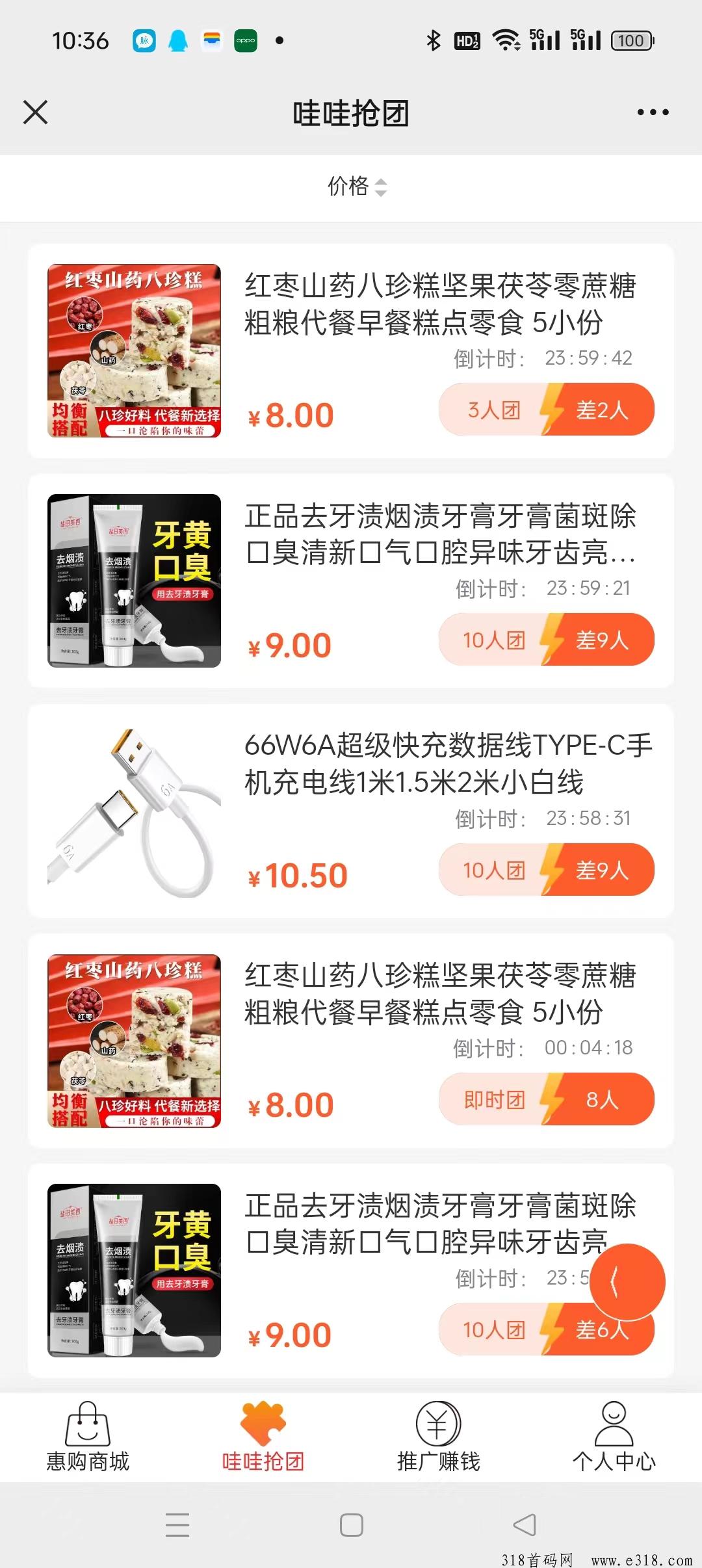This screenshot has height=1568, width=702.
Task: Join the 10人团 needing 差9人 for toothpaste
Action: (x=546, y=640)
